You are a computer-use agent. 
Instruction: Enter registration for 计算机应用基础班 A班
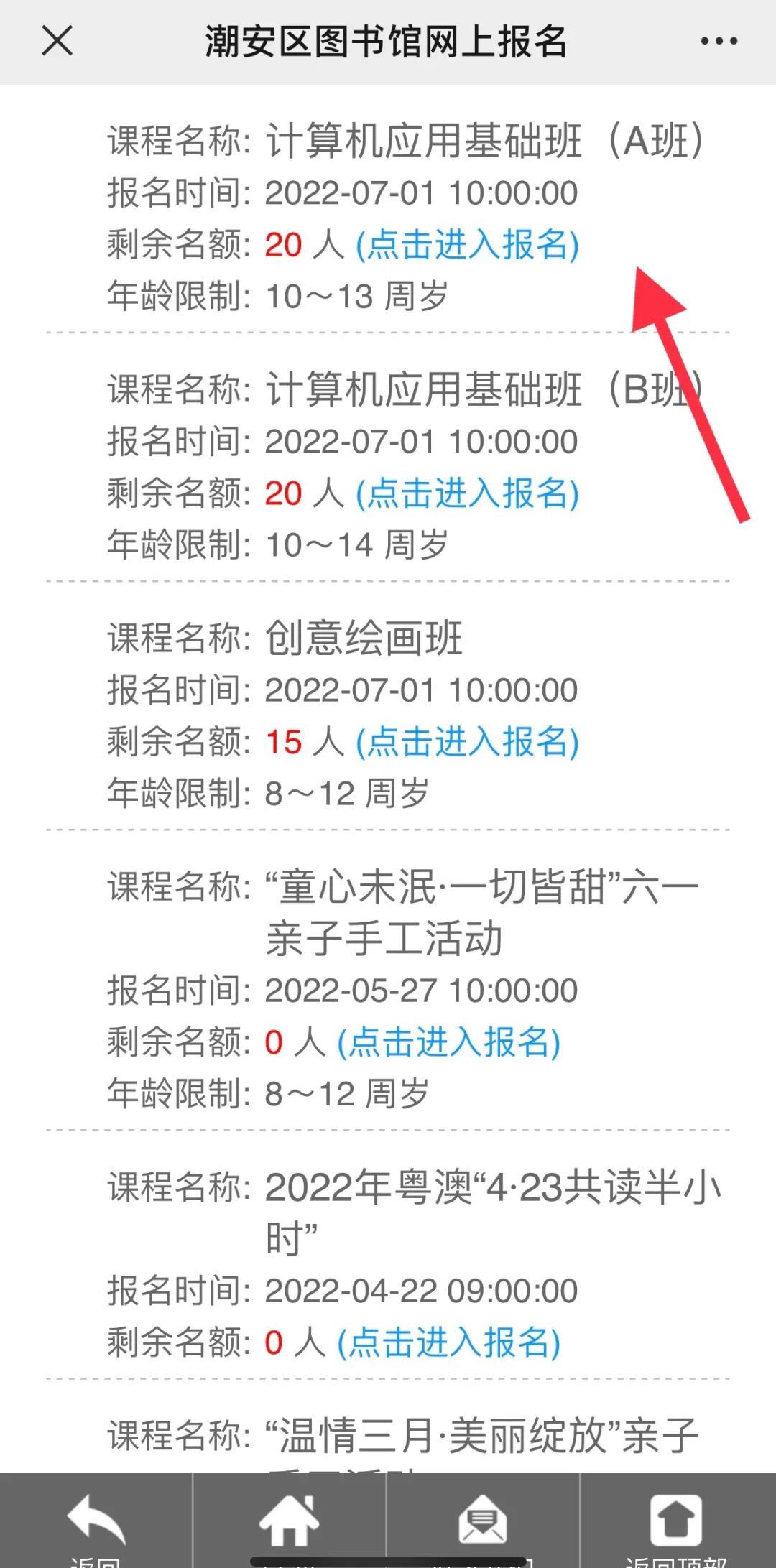[467, 245]
